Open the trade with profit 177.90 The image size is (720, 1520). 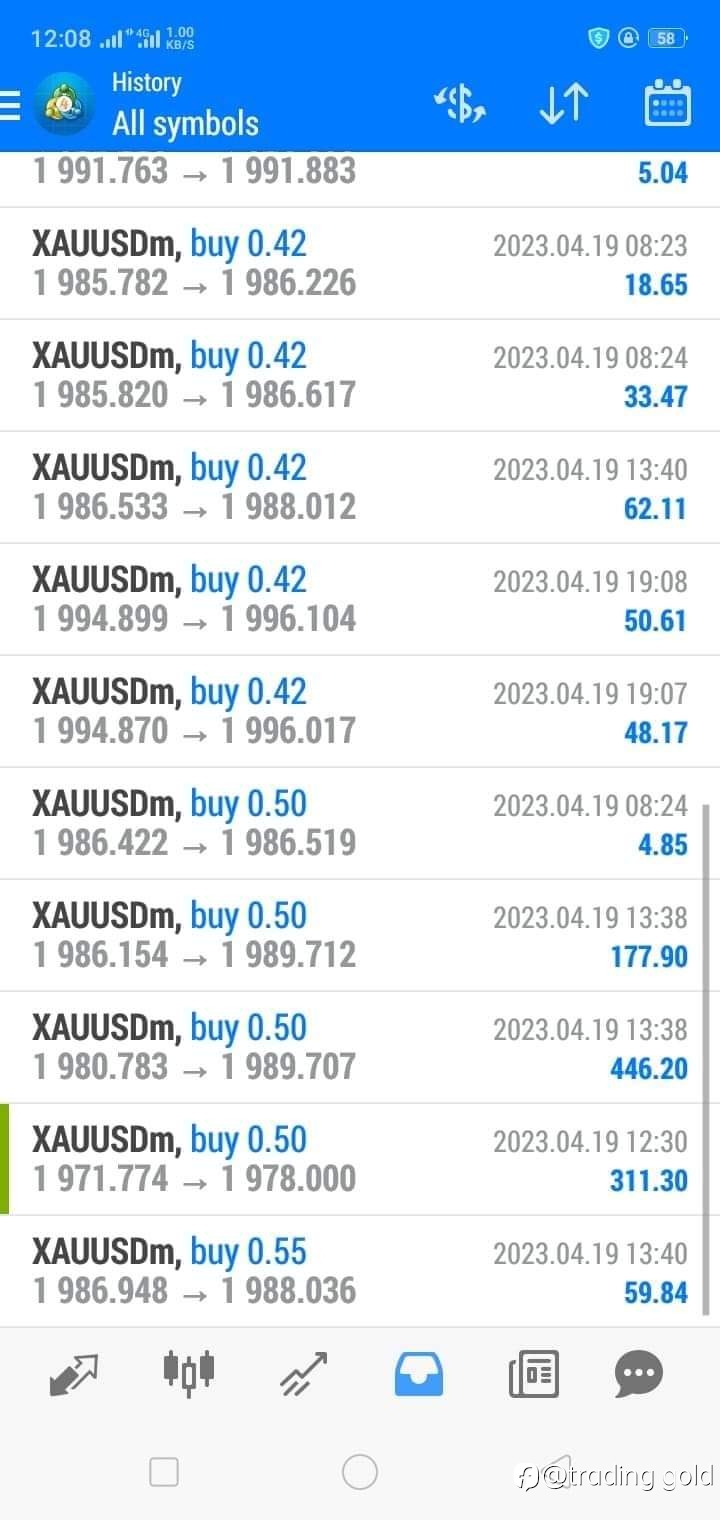coord(360,936)
